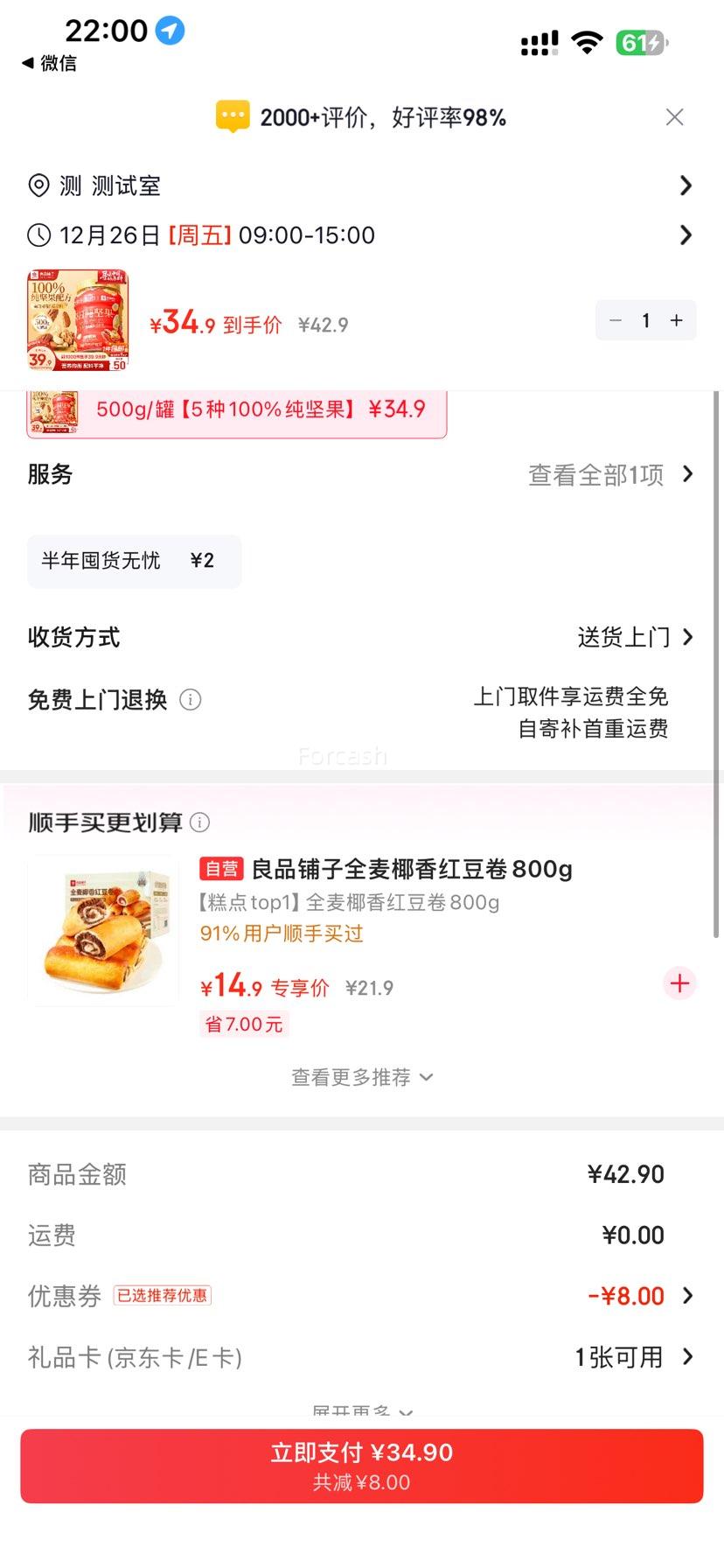
Task: Open the 测试室 delivery address row
Action: click(x=360, y=185)
